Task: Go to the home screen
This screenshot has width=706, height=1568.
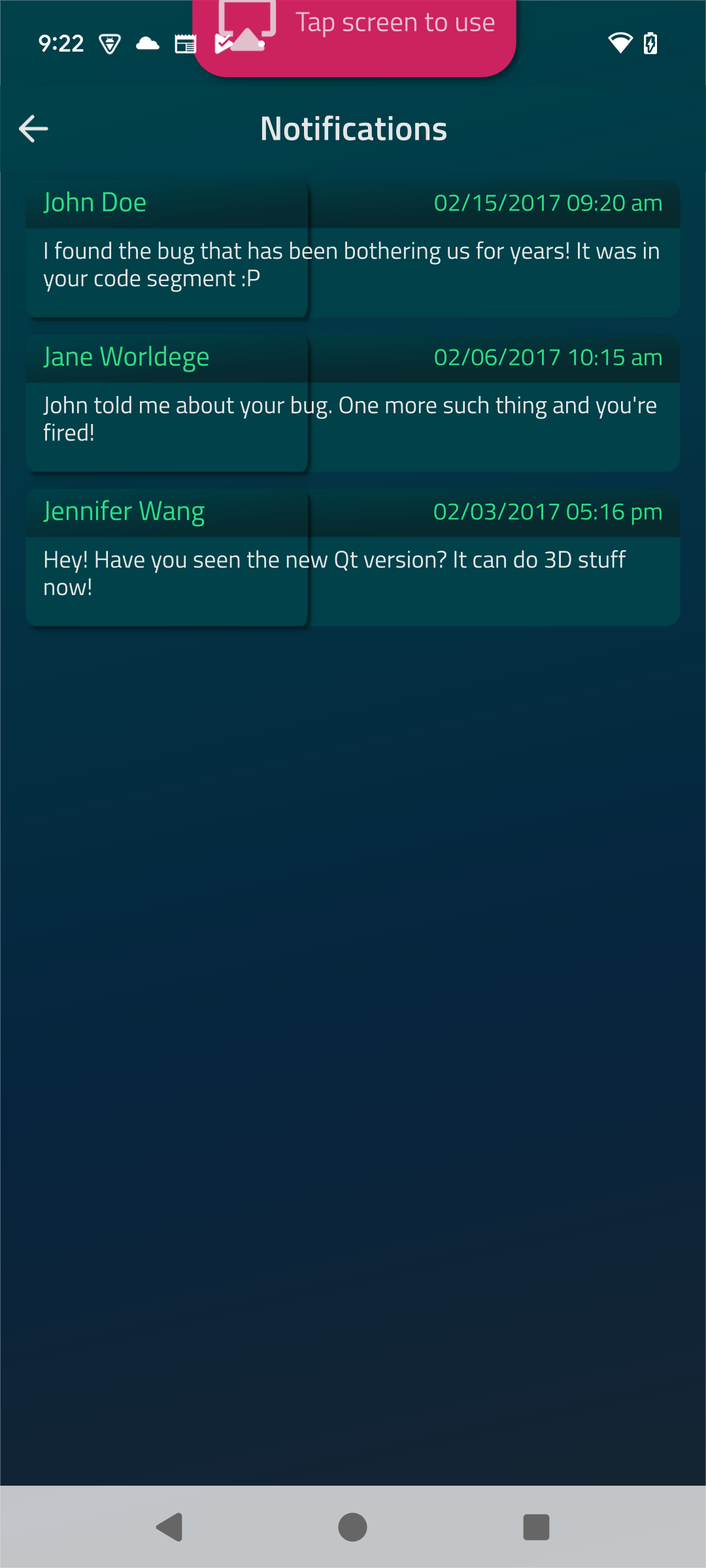Action: coord(352,1527)
